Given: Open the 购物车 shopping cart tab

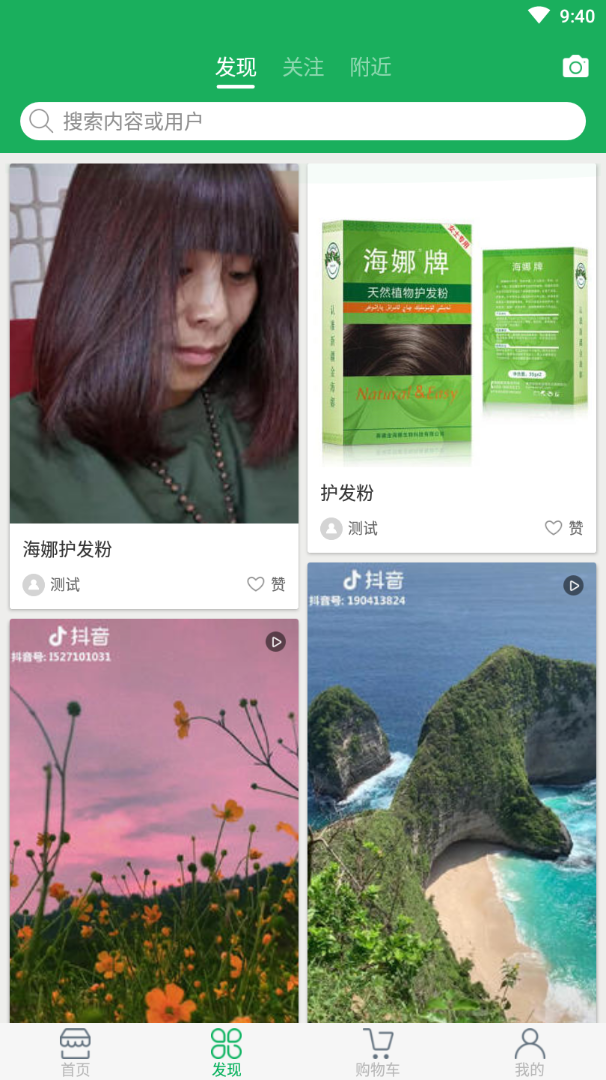Looking at the screenshot, I should [x=377, y=1052].
